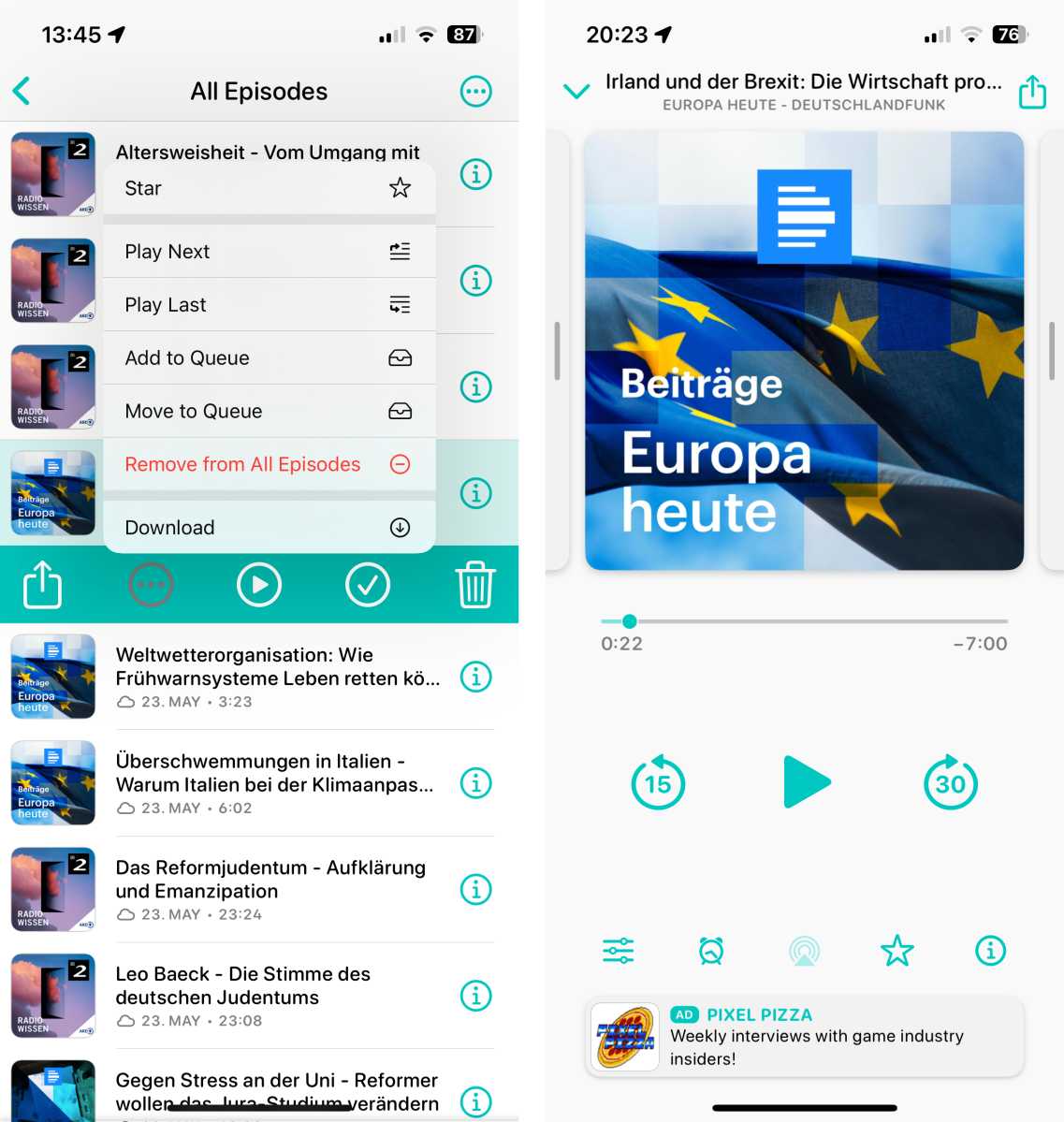Show info for Leo Baeck episode
This screenshot has width=1064, height=1122.
point(475,996)
